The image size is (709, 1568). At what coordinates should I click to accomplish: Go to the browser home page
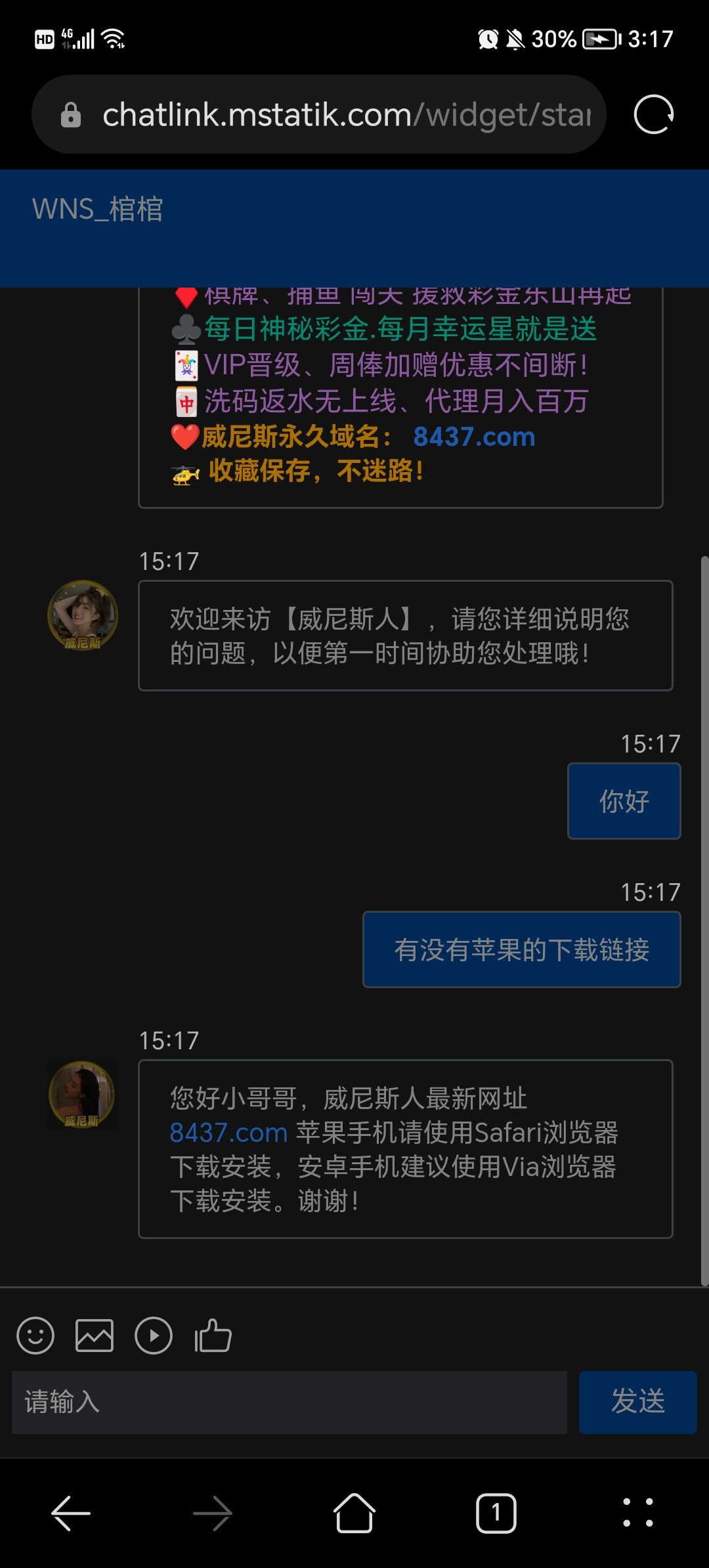(x=354, y=1513)
